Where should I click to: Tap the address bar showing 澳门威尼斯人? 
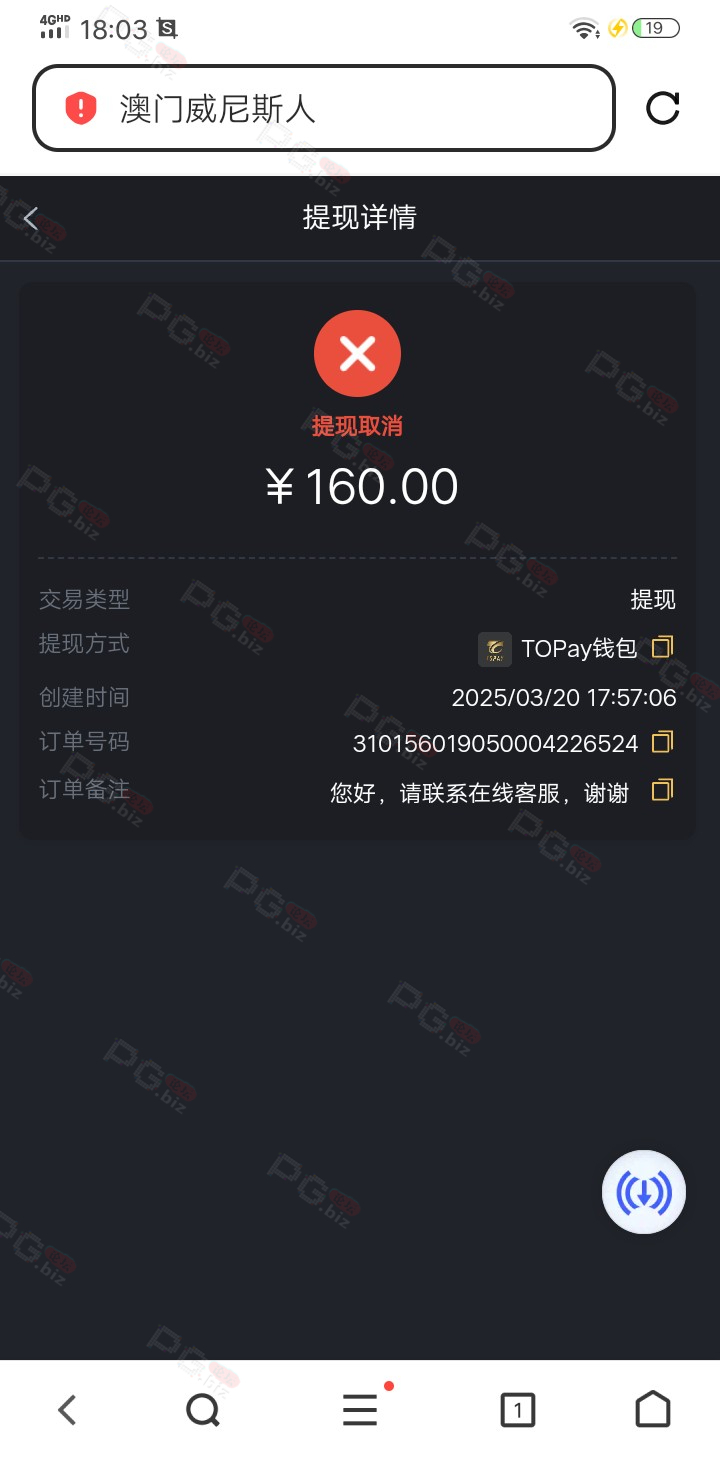[x=324, y=108]
